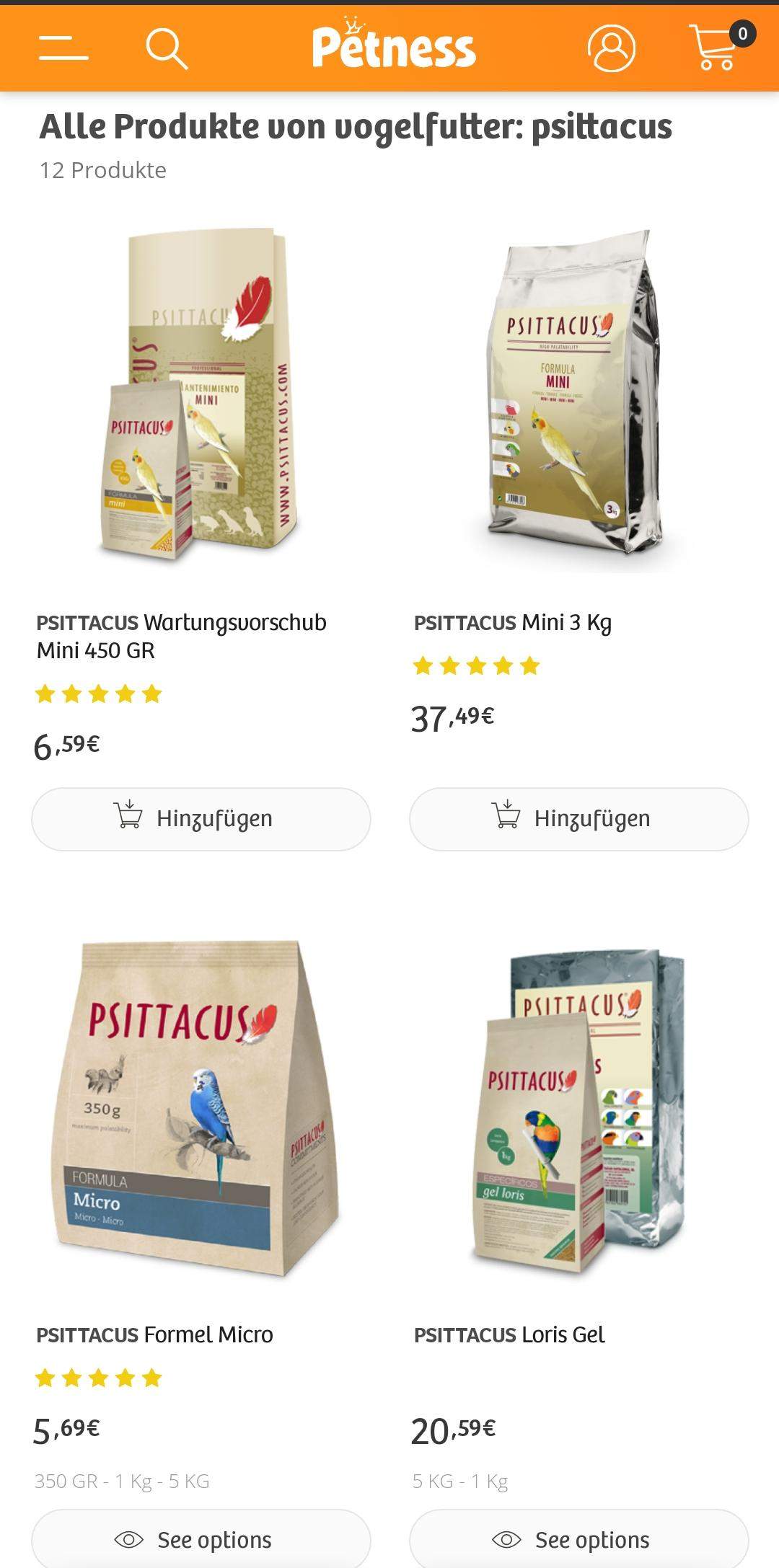This screenshot has height=1568, width=779.
Task: Open the PSITTACUS Formel Micro product title
Action: pos(154,1334)
